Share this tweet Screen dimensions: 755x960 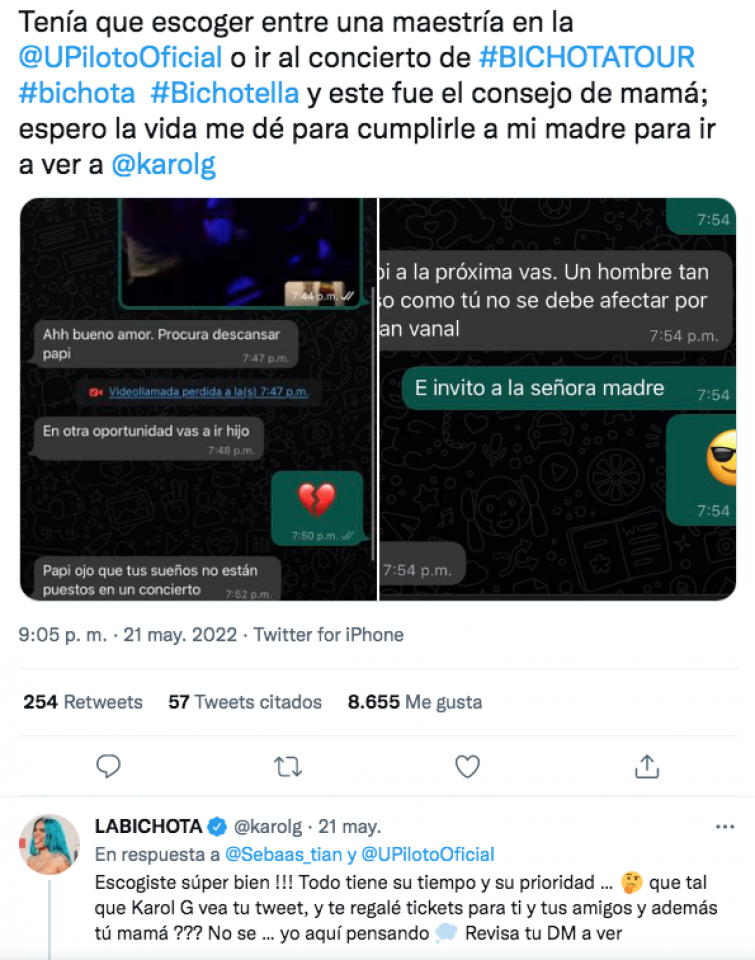coord(647,766)
